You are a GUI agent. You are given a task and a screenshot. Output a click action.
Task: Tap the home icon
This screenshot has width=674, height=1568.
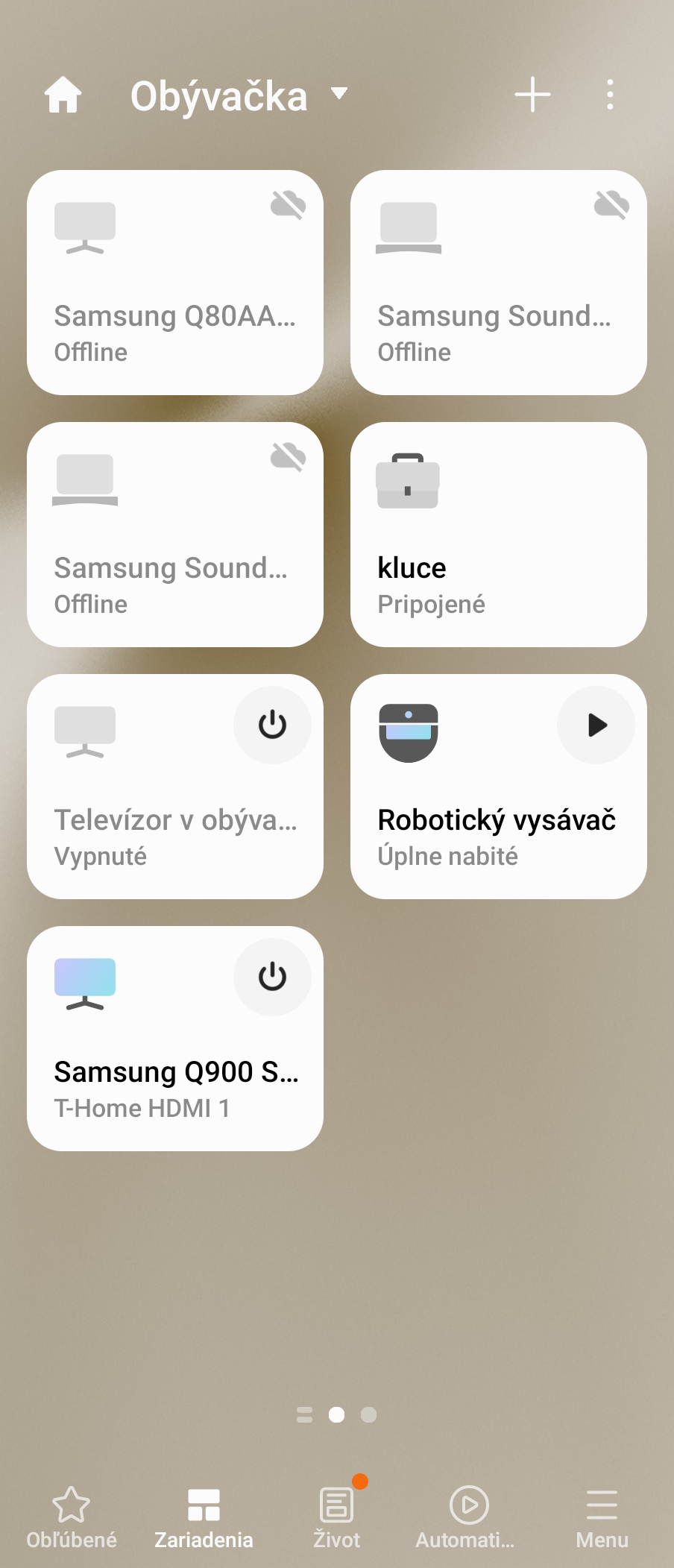pos(63,95)
